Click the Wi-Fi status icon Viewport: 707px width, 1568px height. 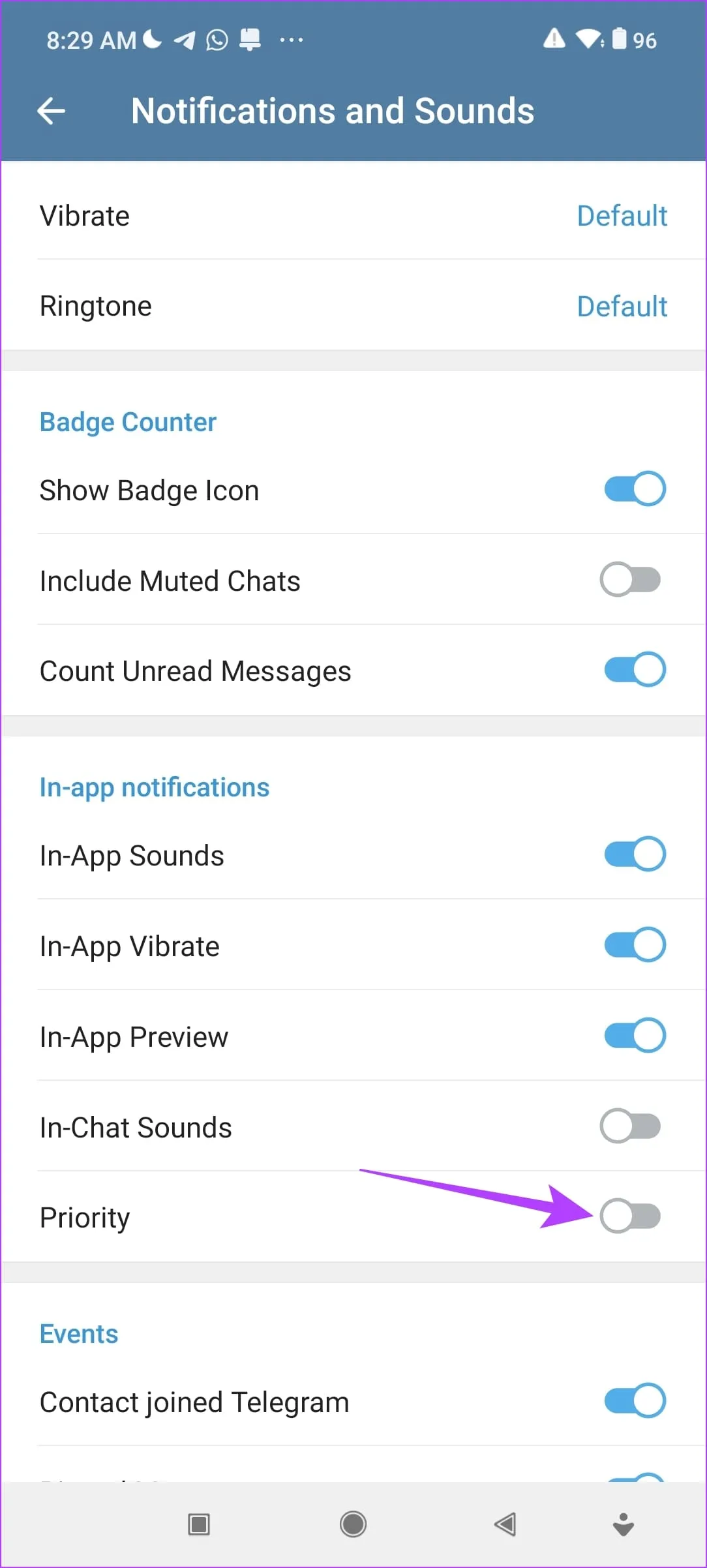click(x=586, y=40)
